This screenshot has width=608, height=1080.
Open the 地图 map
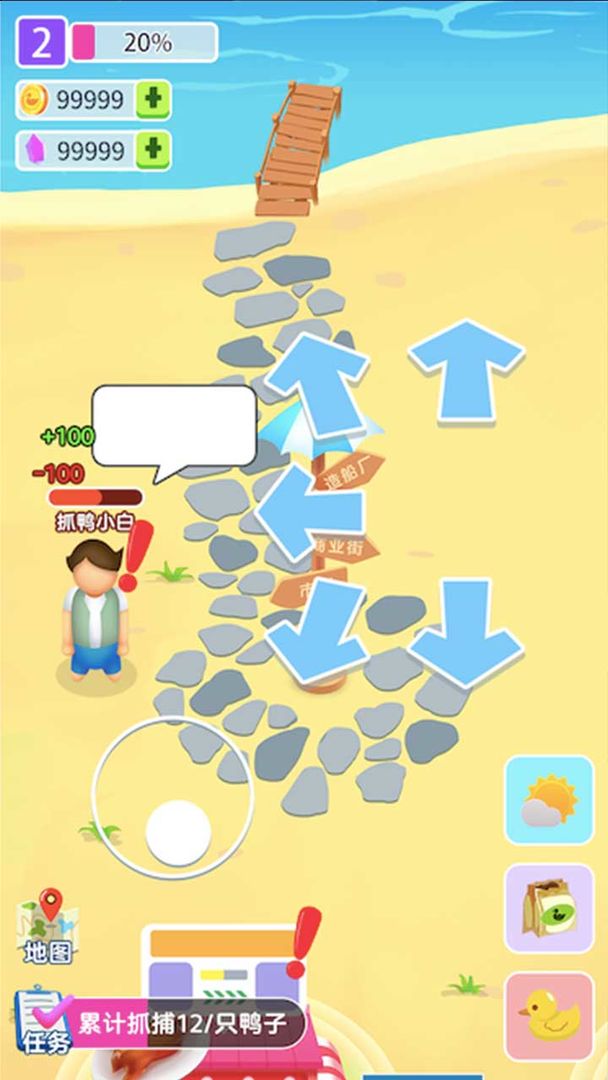48,928
